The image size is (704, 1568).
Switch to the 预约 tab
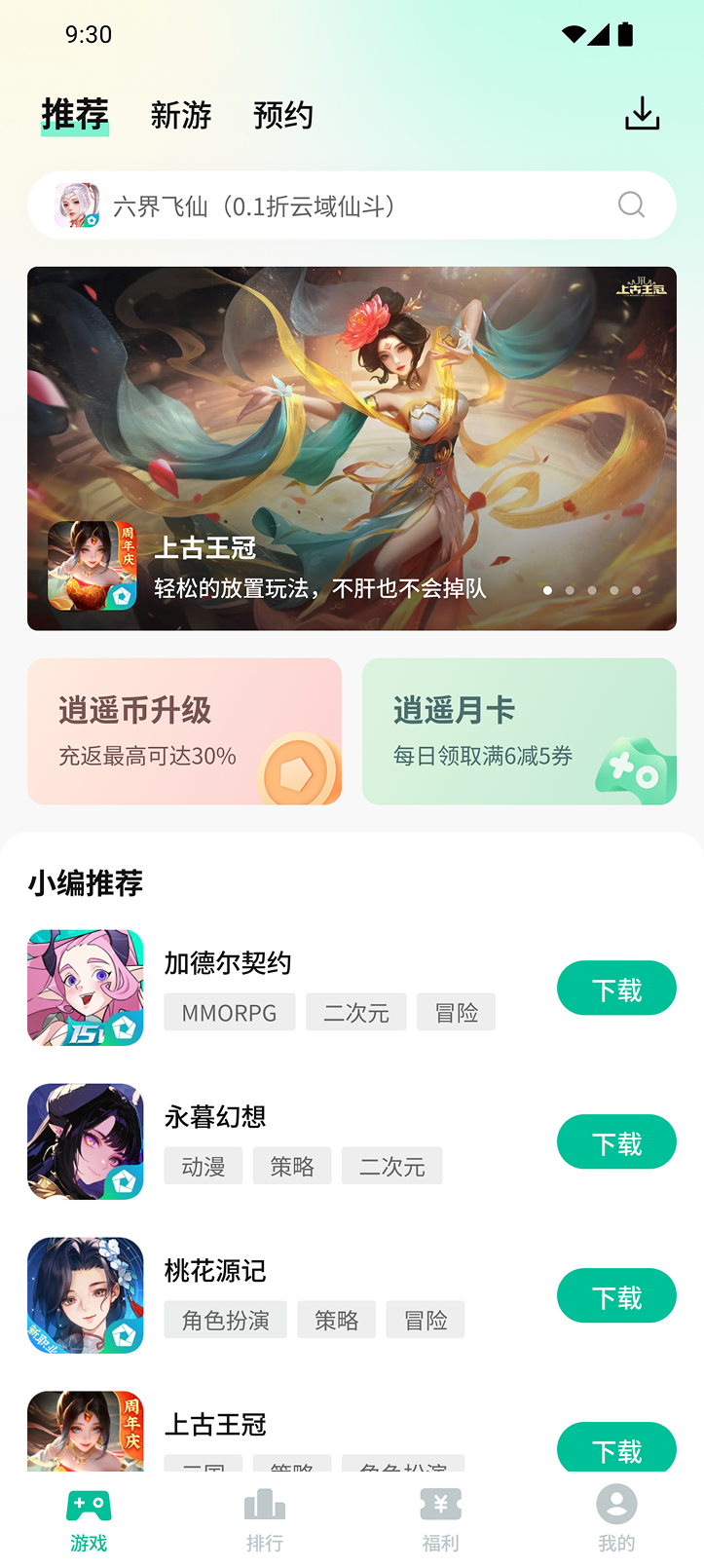click(283, 116)
